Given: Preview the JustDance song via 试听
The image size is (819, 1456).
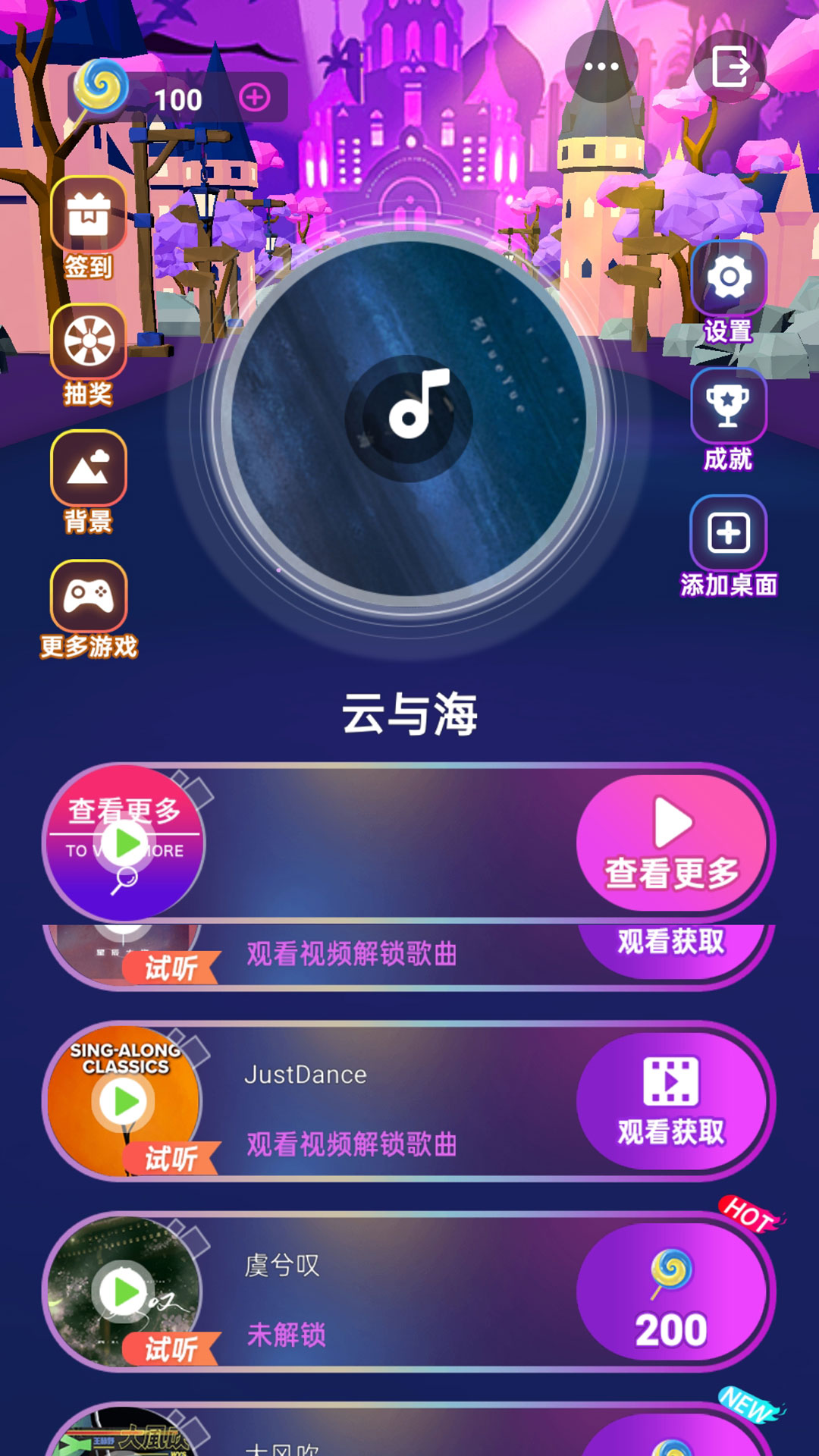Looking at the screenshot, I should (x=171, y=1158).
